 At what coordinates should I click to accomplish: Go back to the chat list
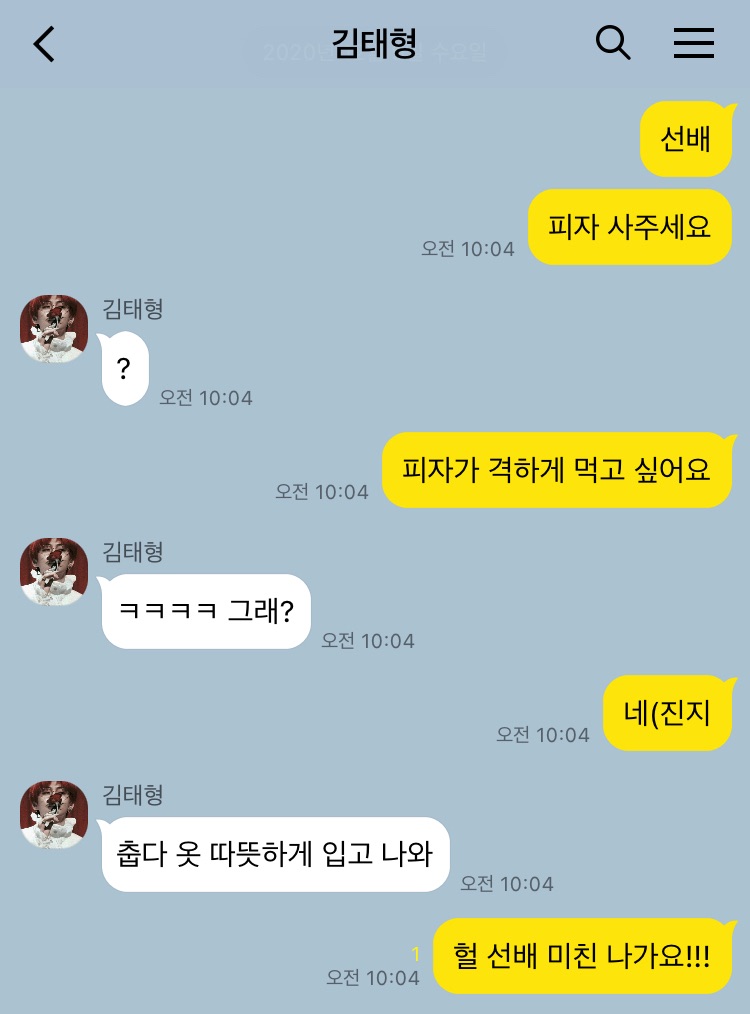[x=44, y=44]
